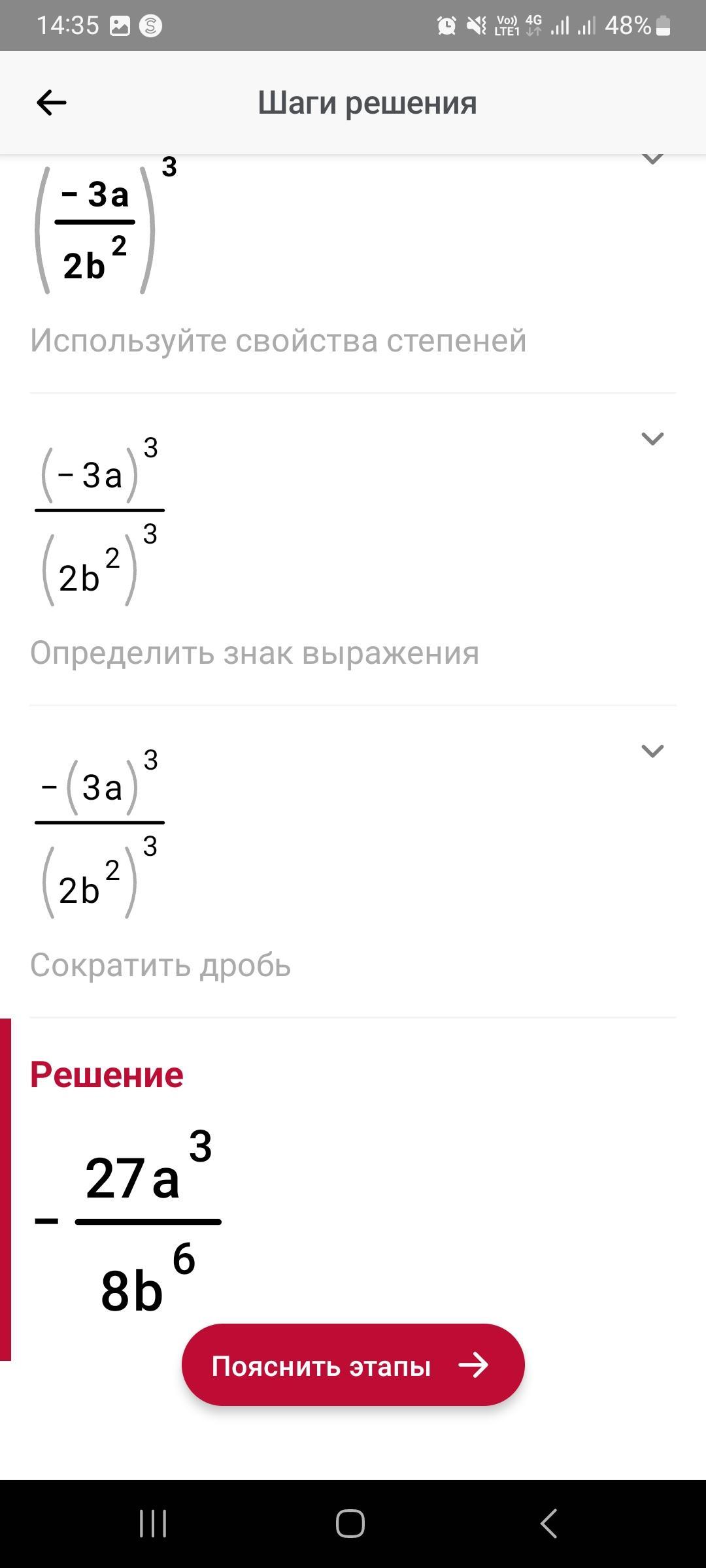The width and height of the screenshot is (706, 1568).
Task: Go back using the top-left arrow
Action: [x=51, y=103]
